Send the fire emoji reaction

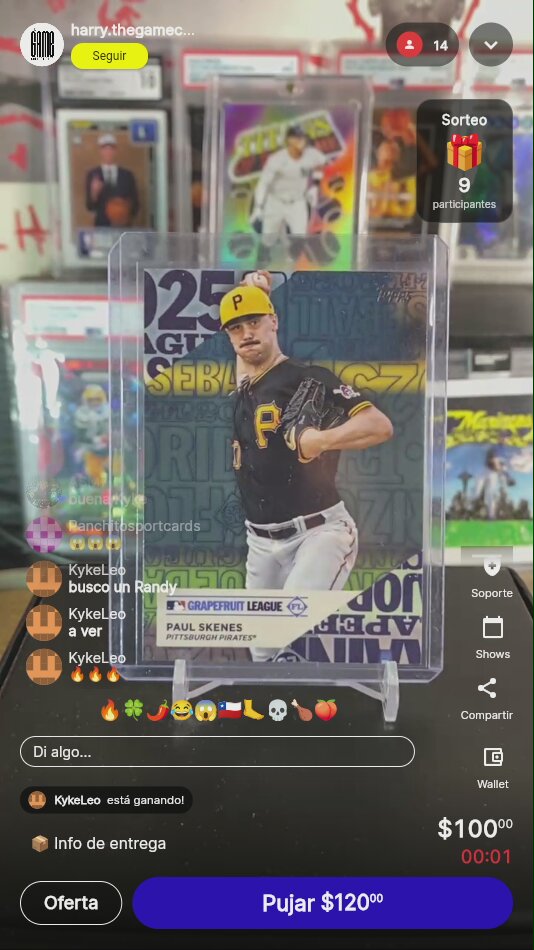pos(110,710)
